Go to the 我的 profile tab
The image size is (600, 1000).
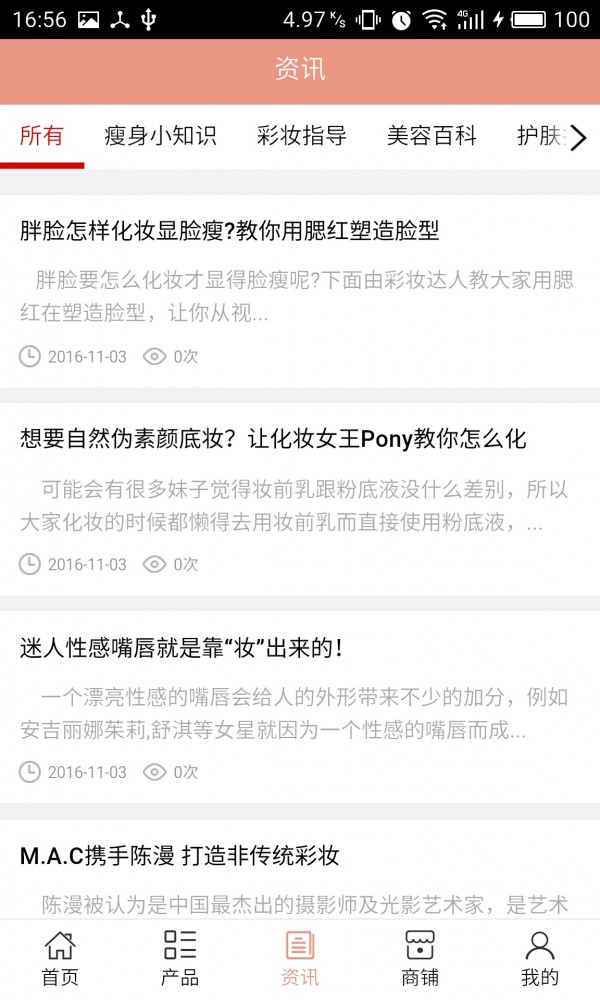[540, 958]
